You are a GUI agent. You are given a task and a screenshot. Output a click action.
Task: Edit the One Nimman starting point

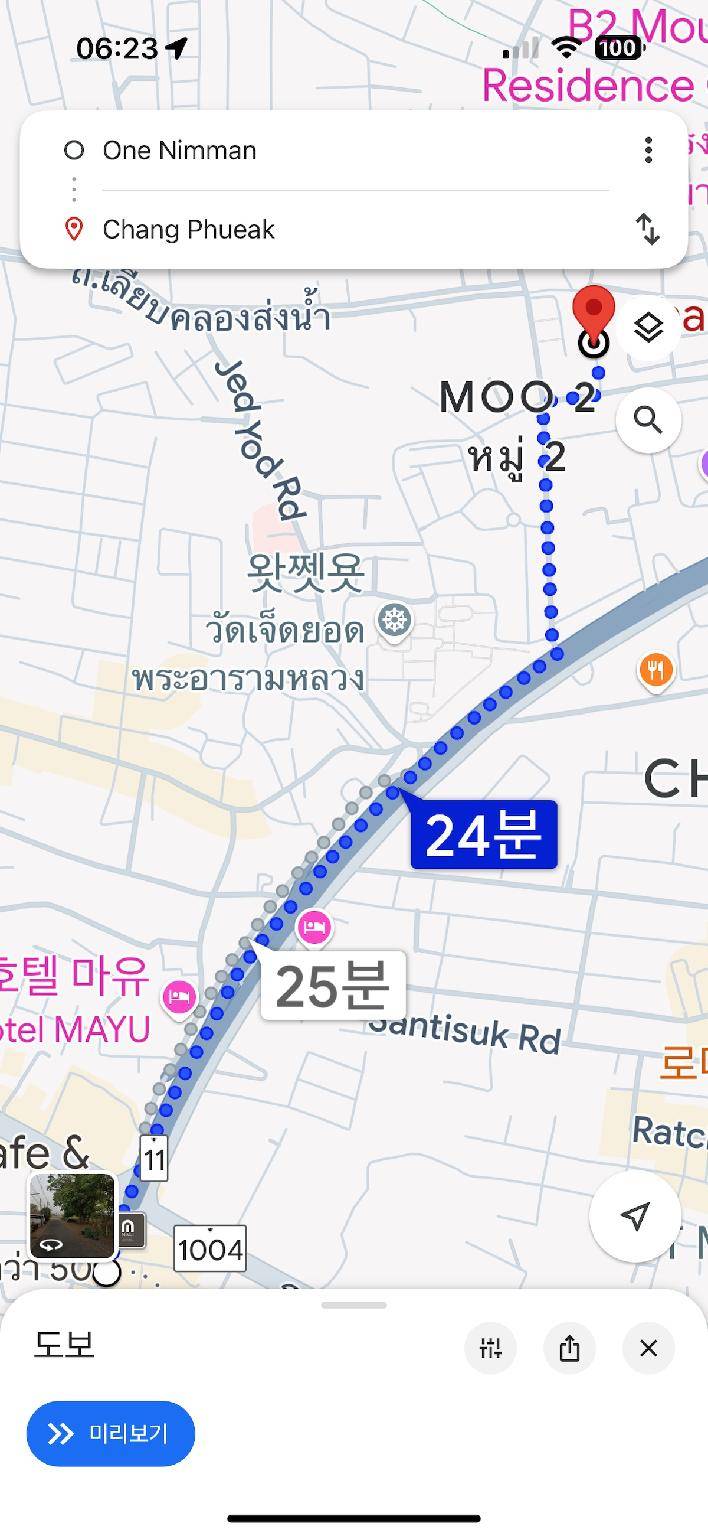(x=179, y=151)
